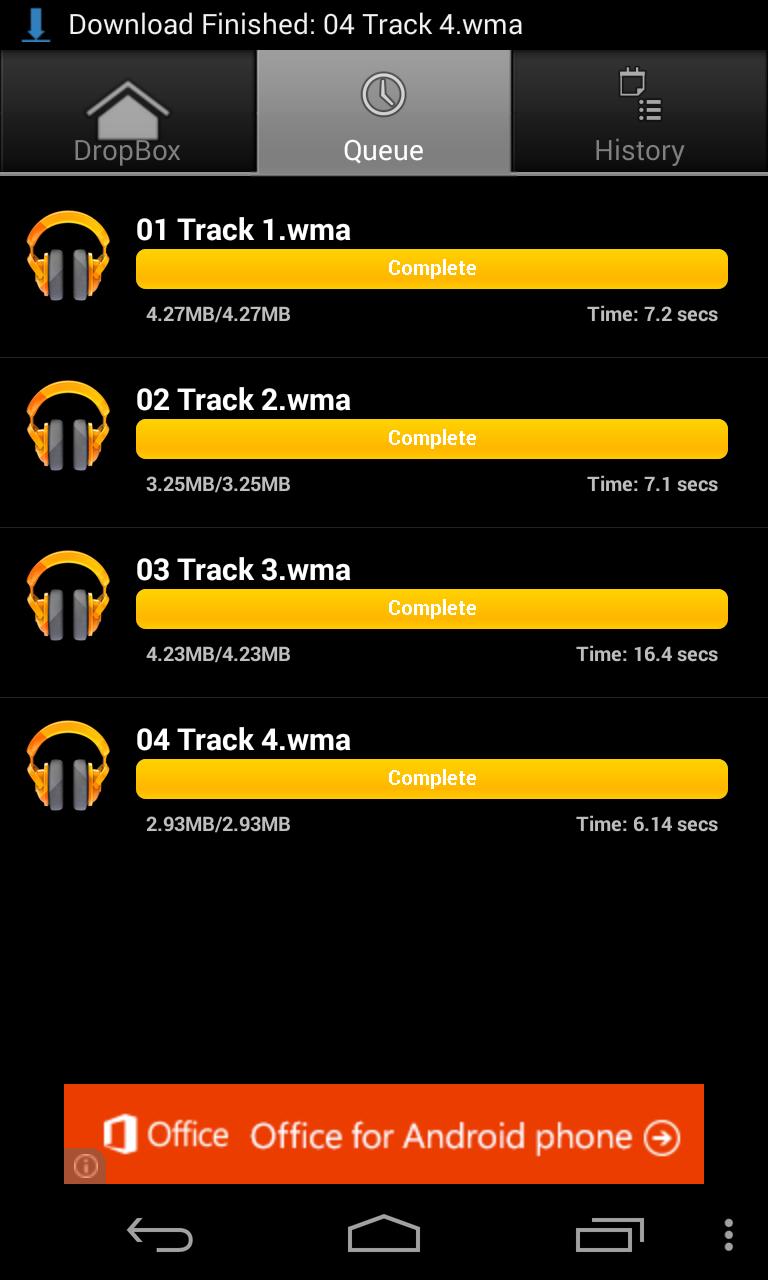The height and width of the screenshot is (1280, 768).
Task: Choose the 04 Track 4.wma entry
Action: coord(384,782)
